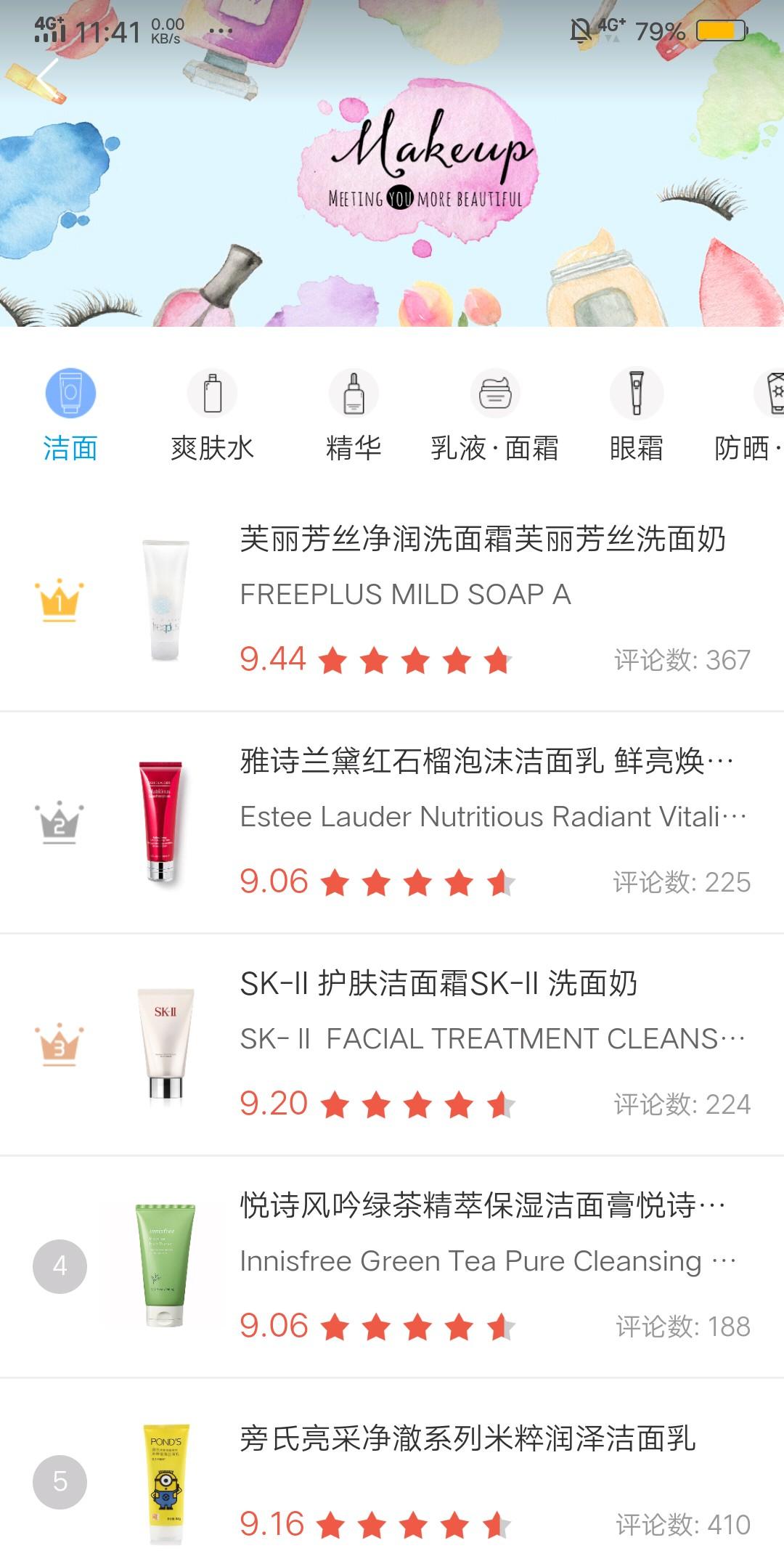784x1564 pixels.
Task: Switch to the 爽肤水 category
Action: click(212, 415)
